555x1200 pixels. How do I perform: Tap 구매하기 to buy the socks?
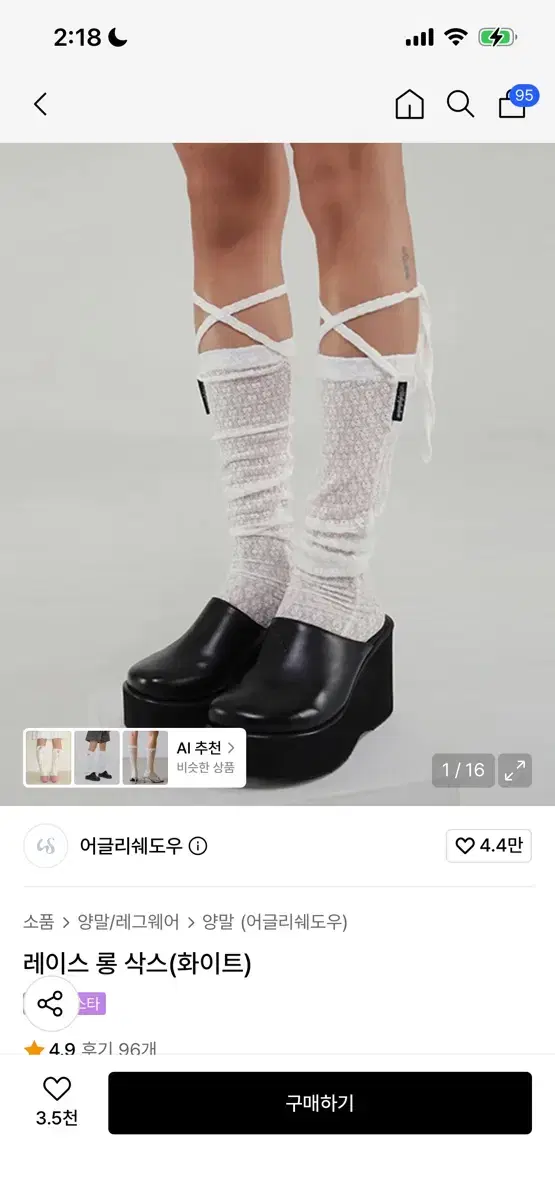(320, 1103)
